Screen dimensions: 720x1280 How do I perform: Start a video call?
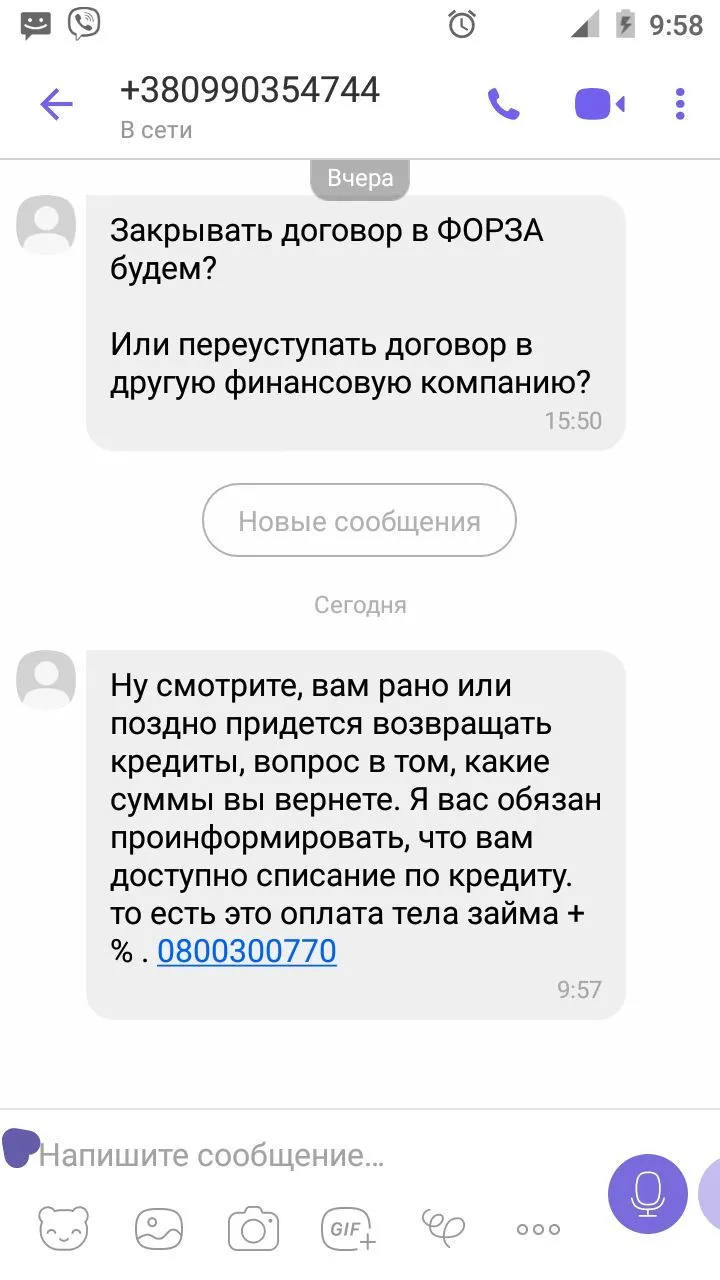pos(599,104)
